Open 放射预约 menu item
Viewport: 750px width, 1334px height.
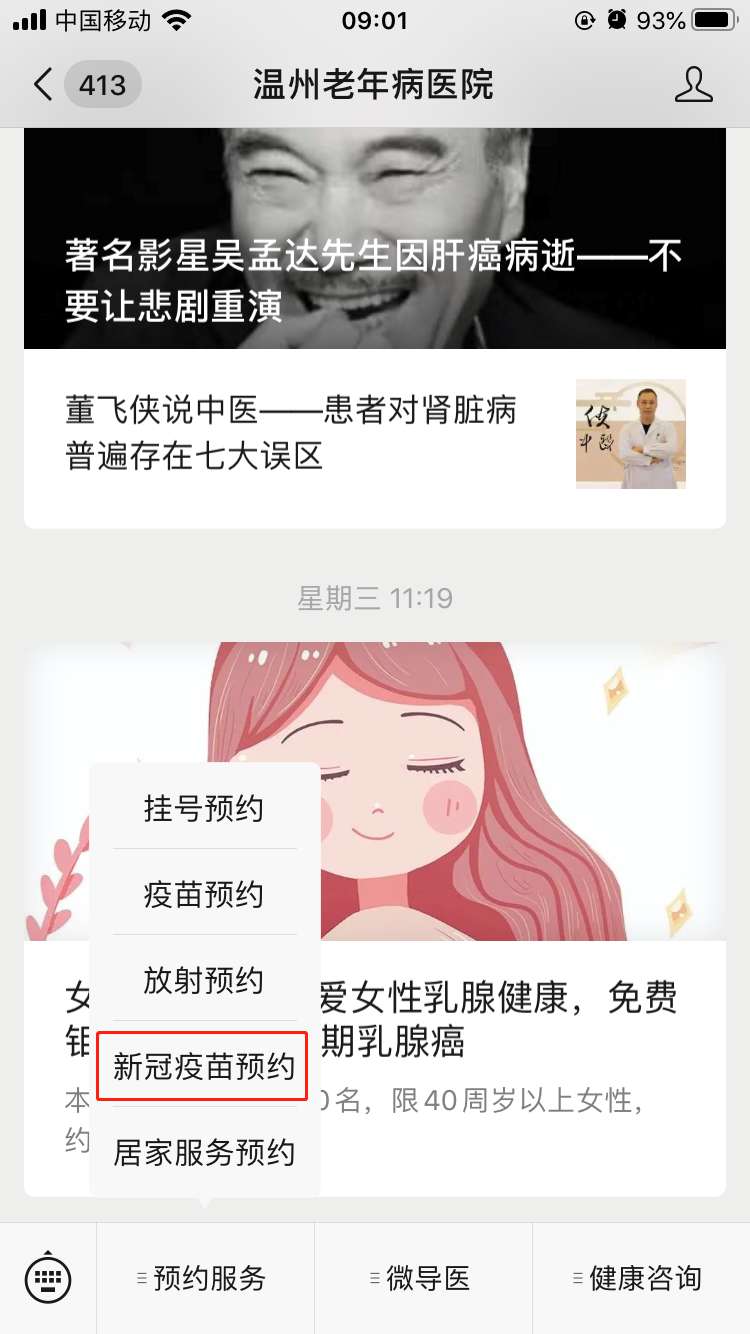204,980
